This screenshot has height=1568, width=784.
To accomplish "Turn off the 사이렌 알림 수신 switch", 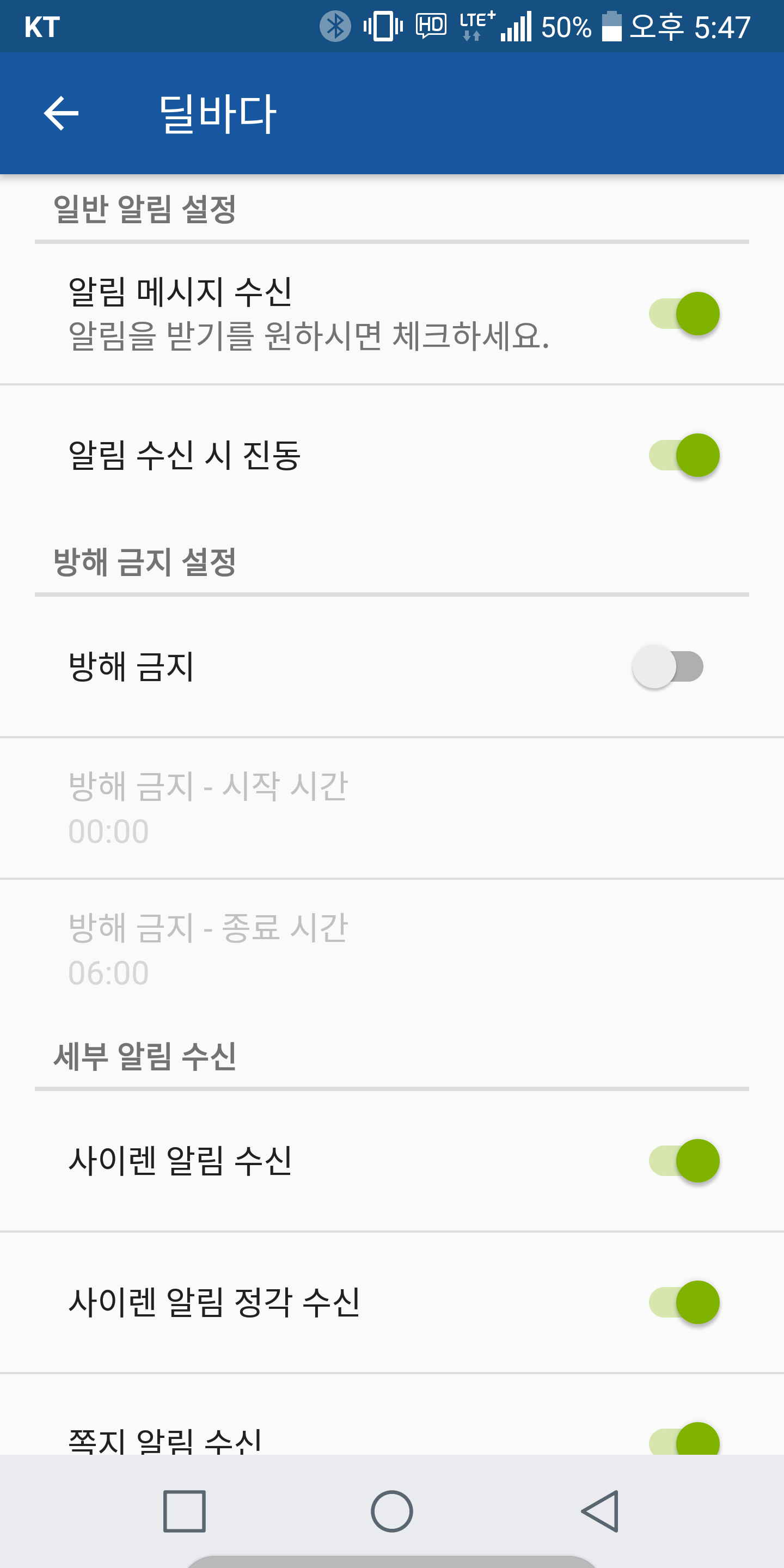I will pyautogui.click(x=684, y=1161).
